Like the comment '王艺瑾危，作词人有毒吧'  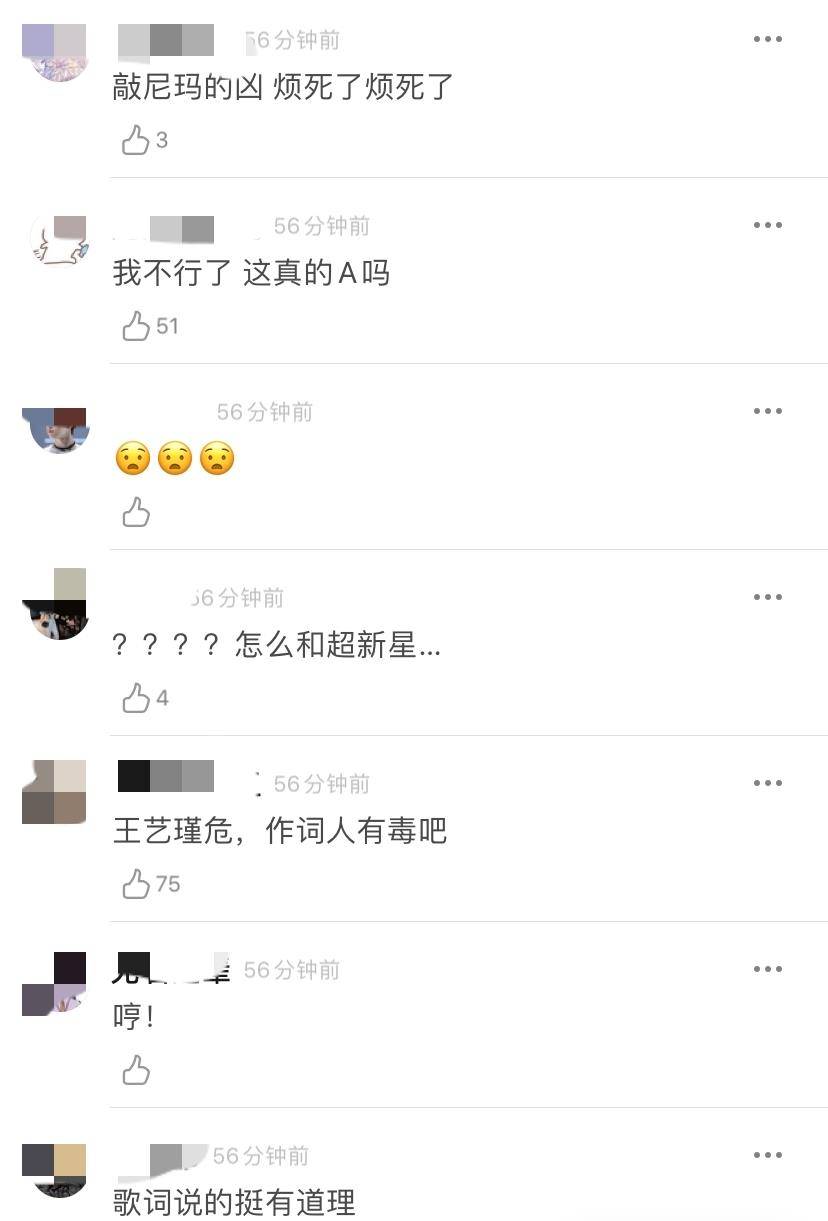(x=136, y=884)
